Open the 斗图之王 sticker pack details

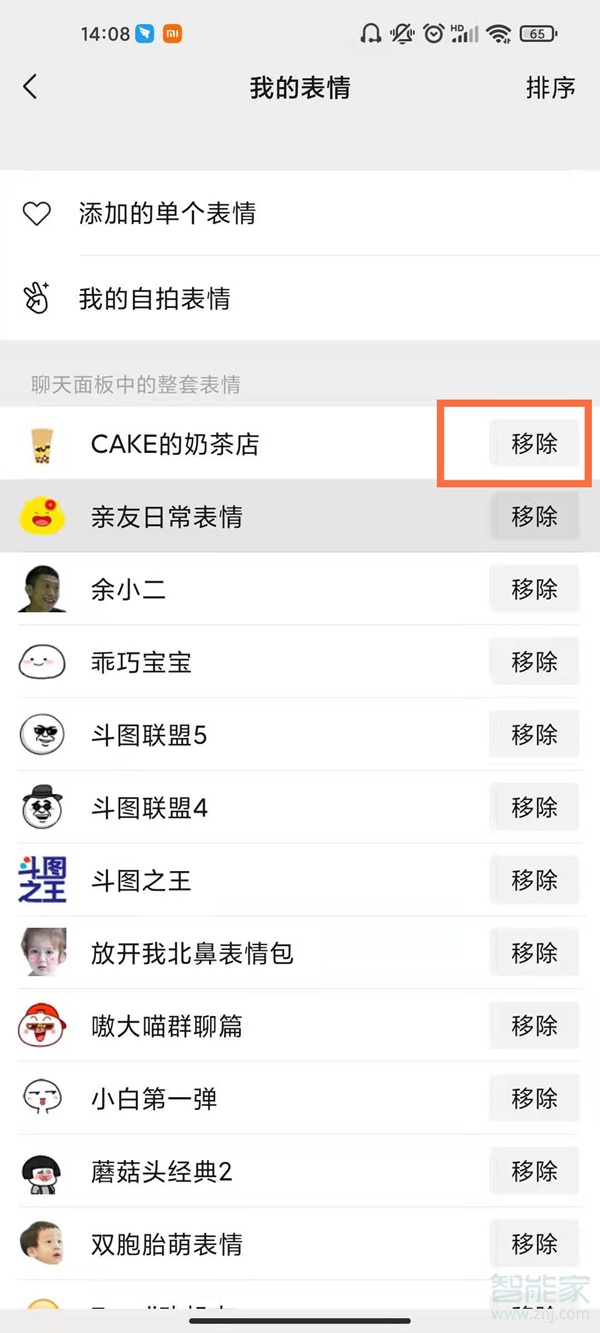[x=141, y=881]
